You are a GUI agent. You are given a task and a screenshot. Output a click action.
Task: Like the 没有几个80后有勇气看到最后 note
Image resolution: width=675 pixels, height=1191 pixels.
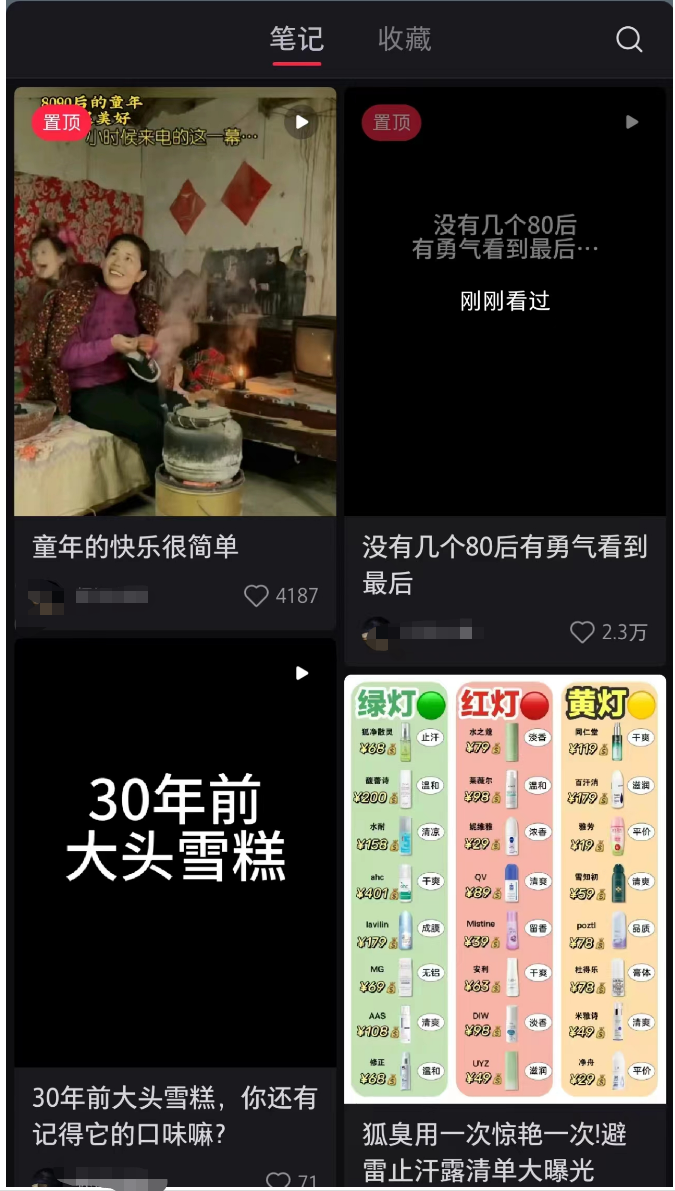582,632
